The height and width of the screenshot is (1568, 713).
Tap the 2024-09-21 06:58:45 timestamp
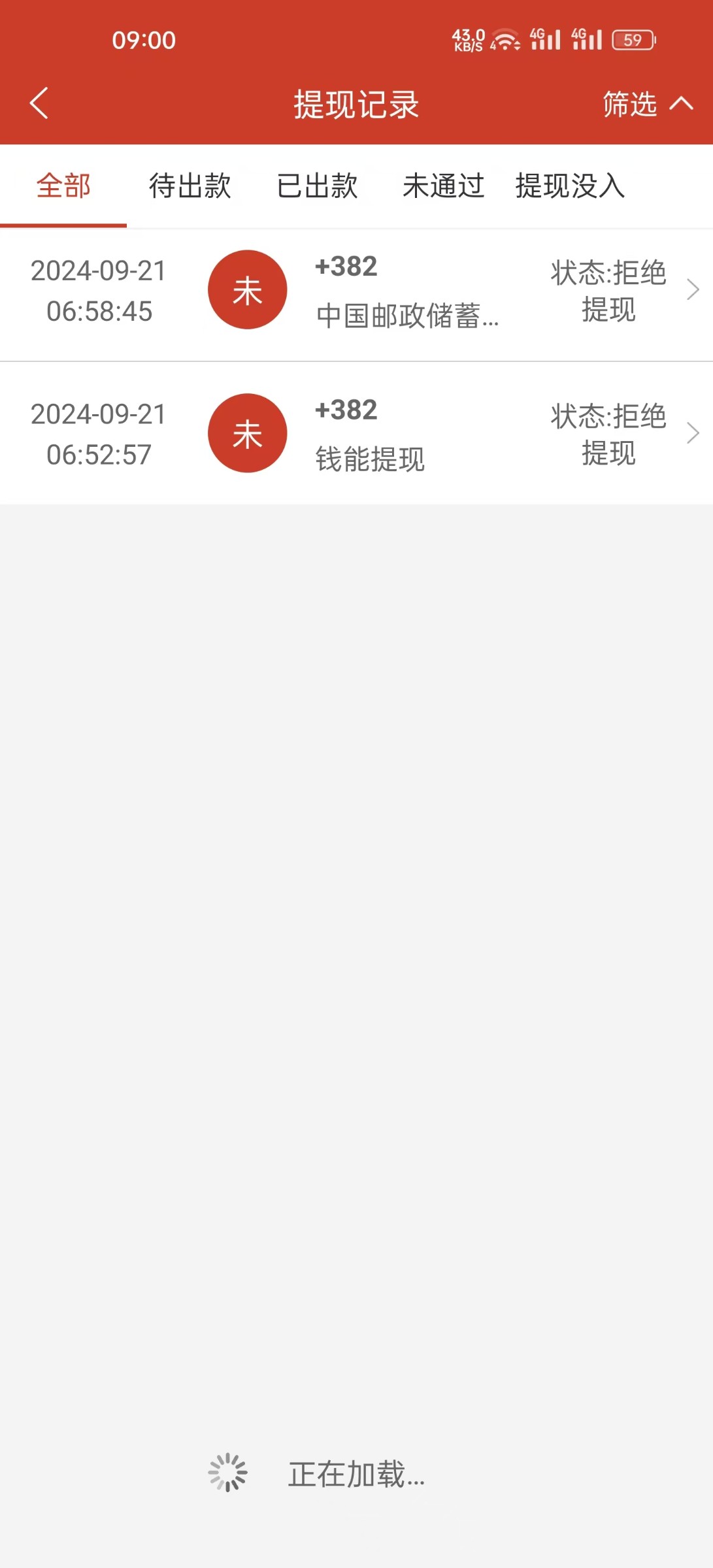click(98, 290)
